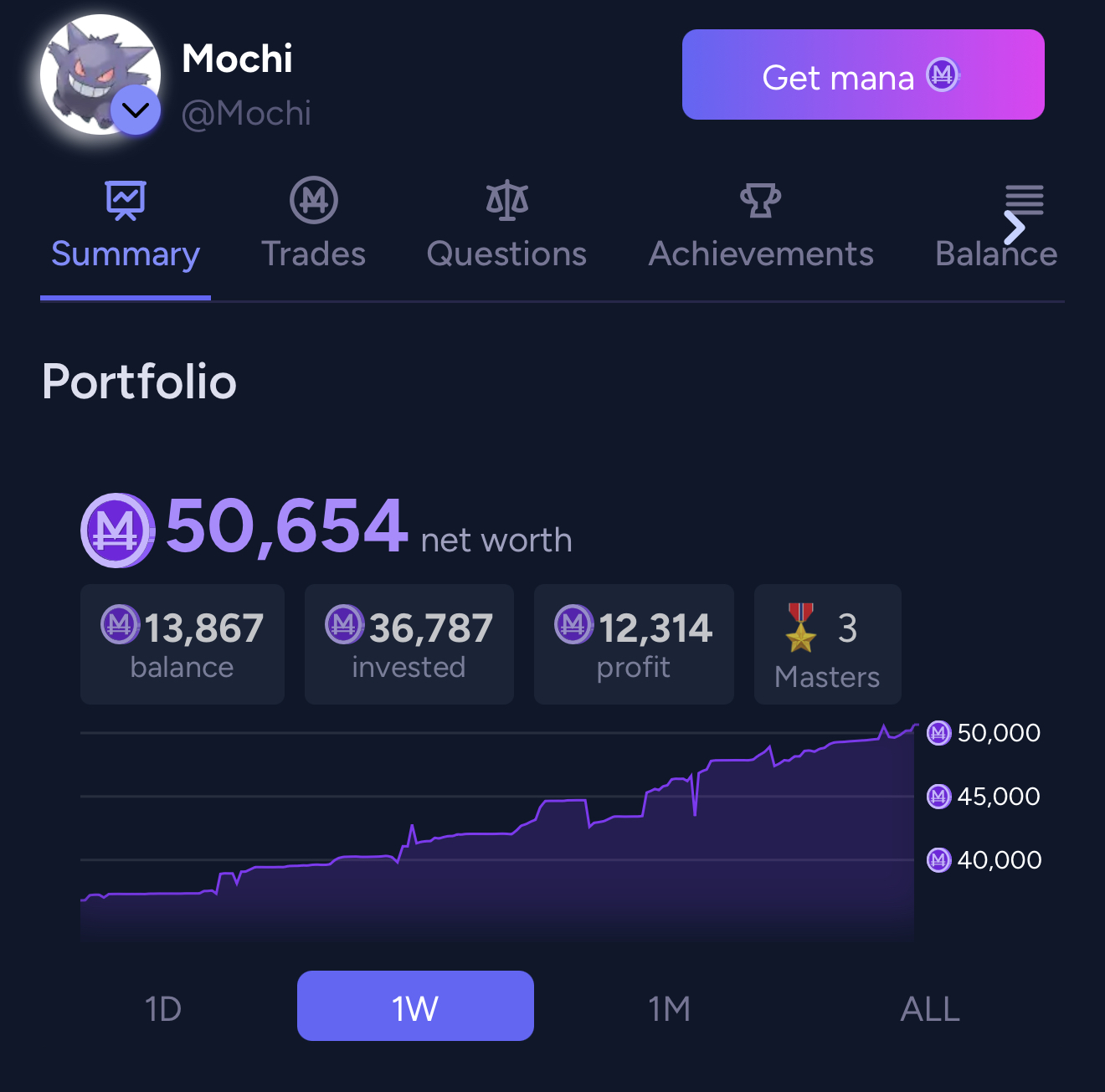
Task: Show more tabs with the right chevron
Action: (x=1015, y=227)
